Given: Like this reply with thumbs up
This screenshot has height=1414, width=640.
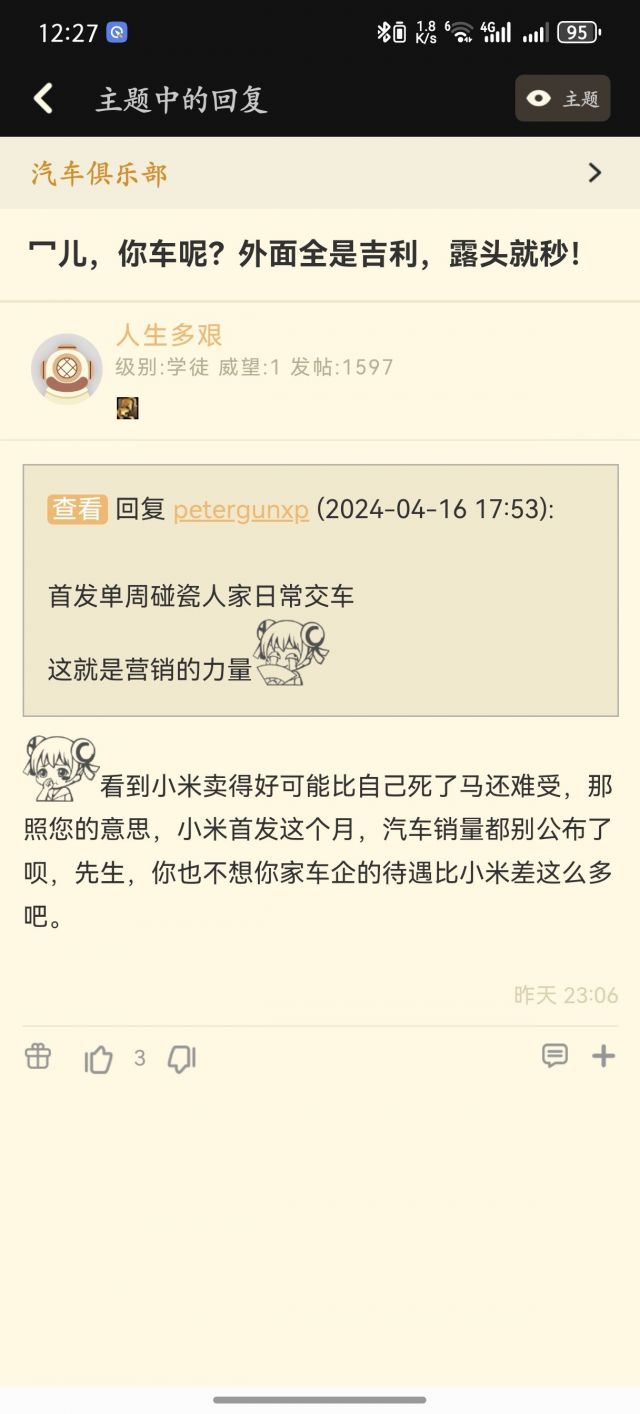Looking at the screenshot, I should click(99, 1058).
